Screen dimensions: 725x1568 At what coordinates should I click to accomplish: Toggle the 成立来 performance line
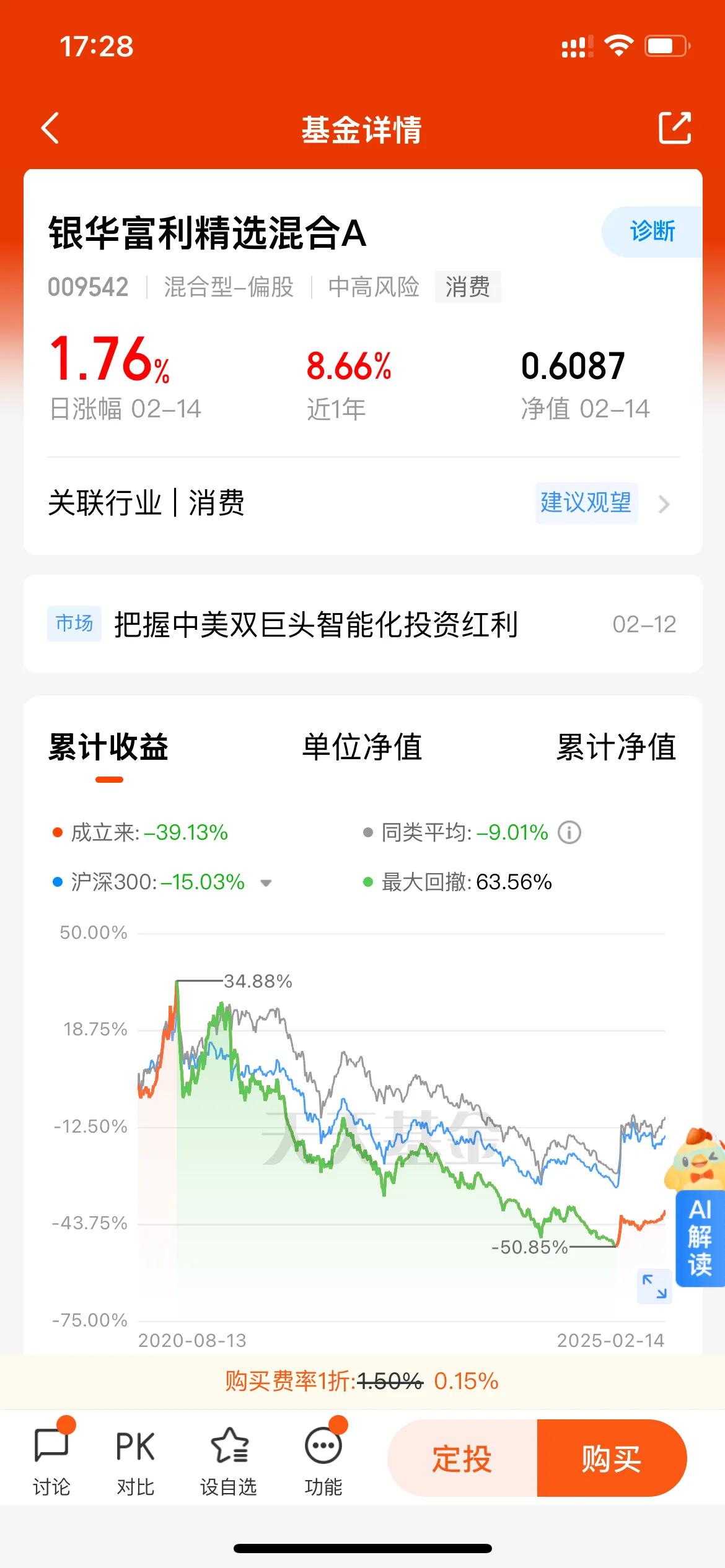coord(143,833)
